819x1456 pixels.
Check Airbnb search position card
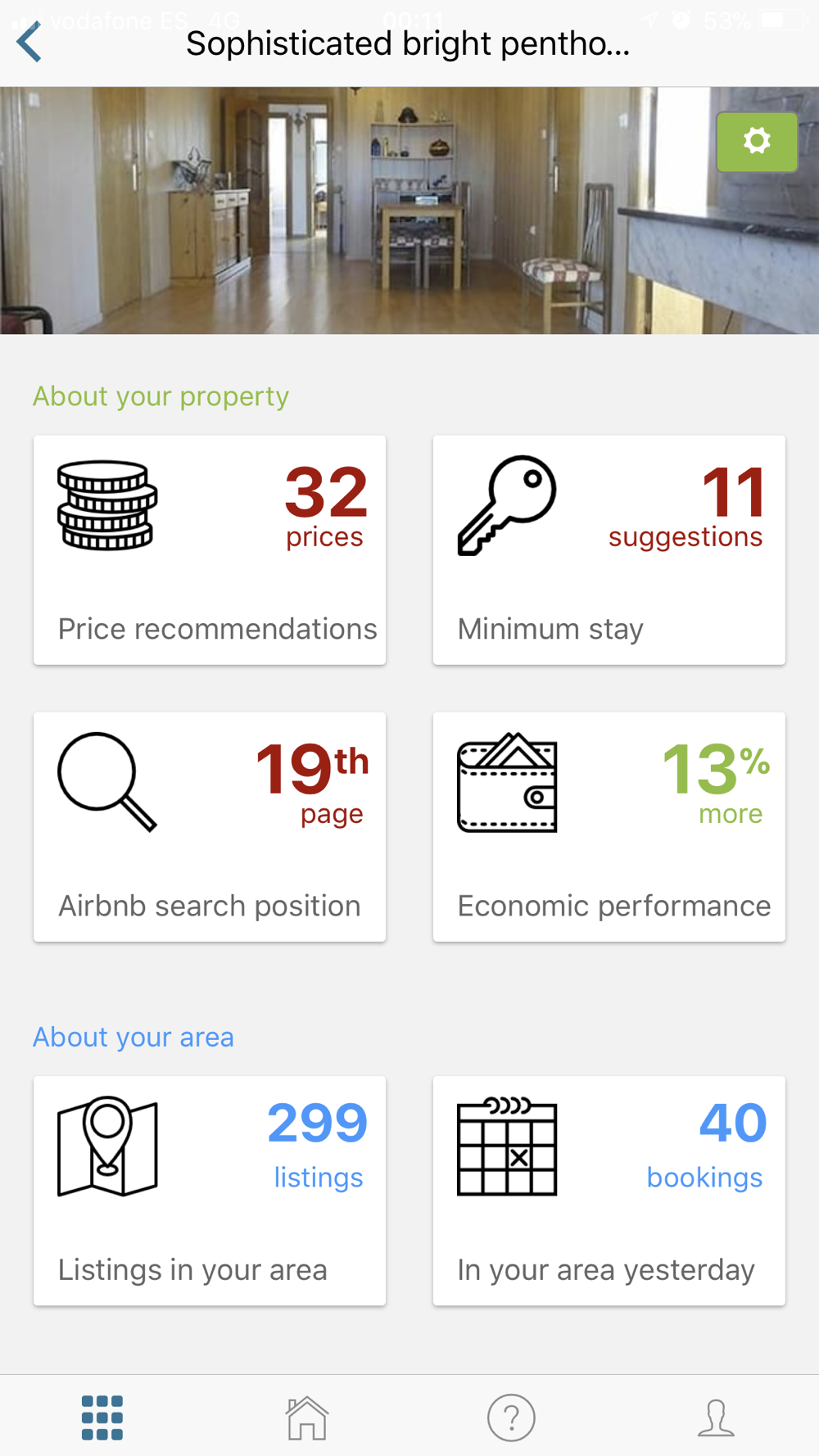pyautogui.click(x=210, y=827)
